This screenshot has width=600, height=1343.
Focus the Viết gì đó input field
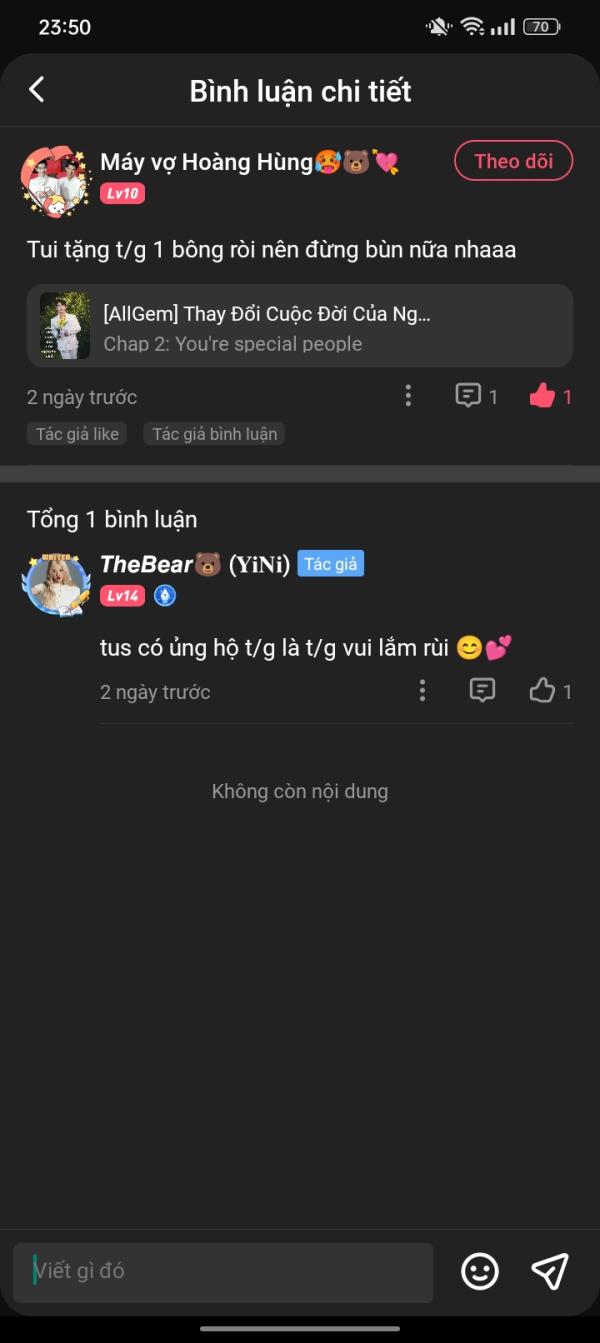(x=223, y=1272)
